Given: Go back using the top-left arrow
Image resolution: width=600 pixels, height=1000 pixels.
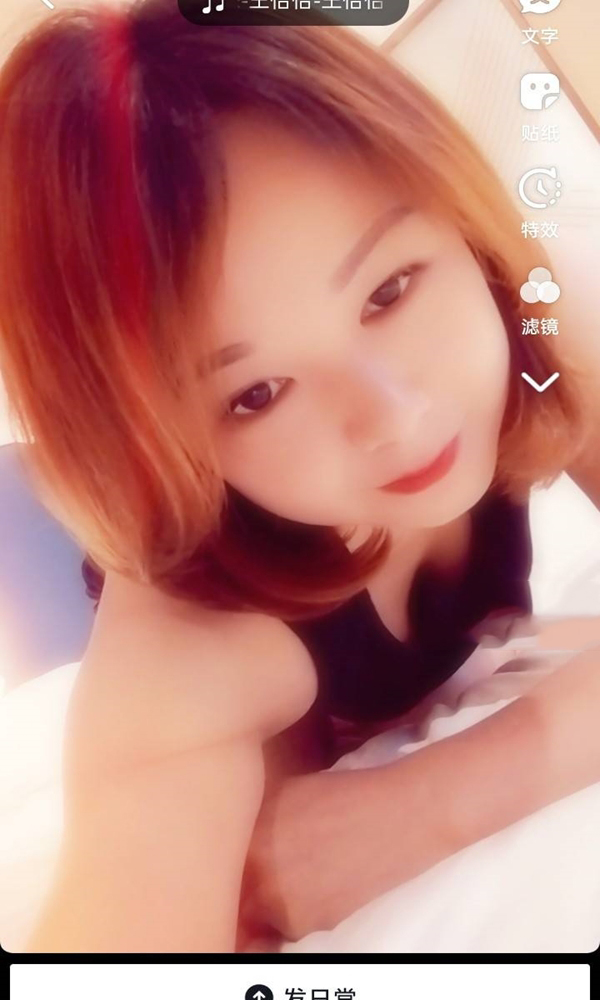Looking at the screenshot, I should [44, 4].
